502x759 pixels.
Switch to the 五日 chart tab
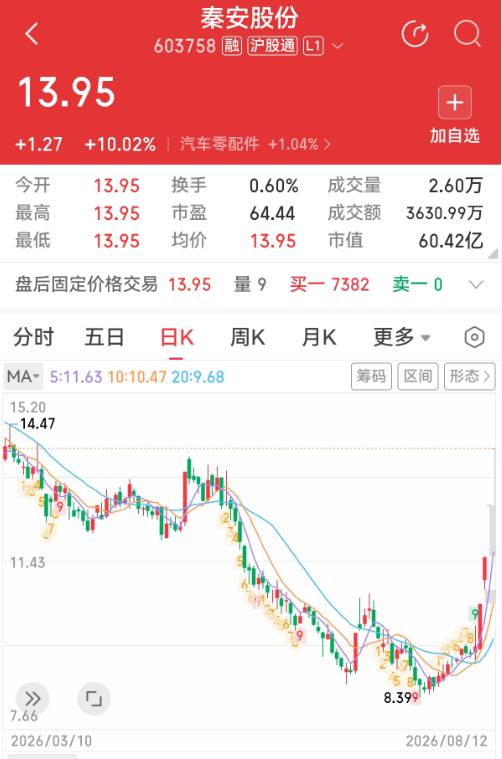tap(104, 337)
